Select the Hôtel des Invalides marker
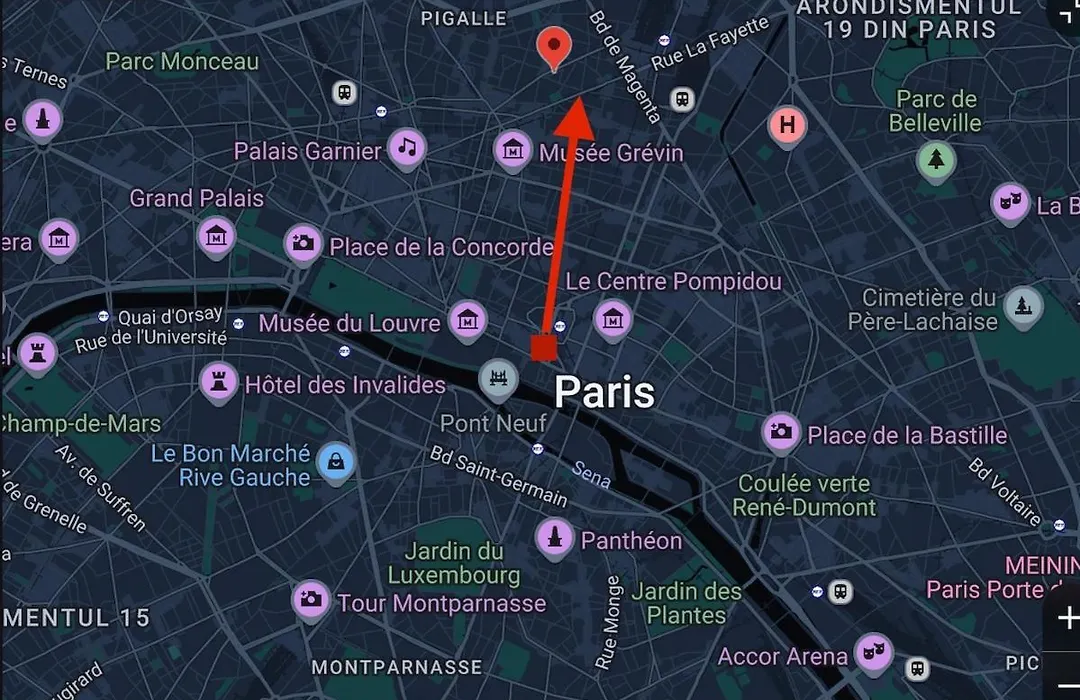The width and height of the screenshot is (1080, 700). tap(217, 381)
